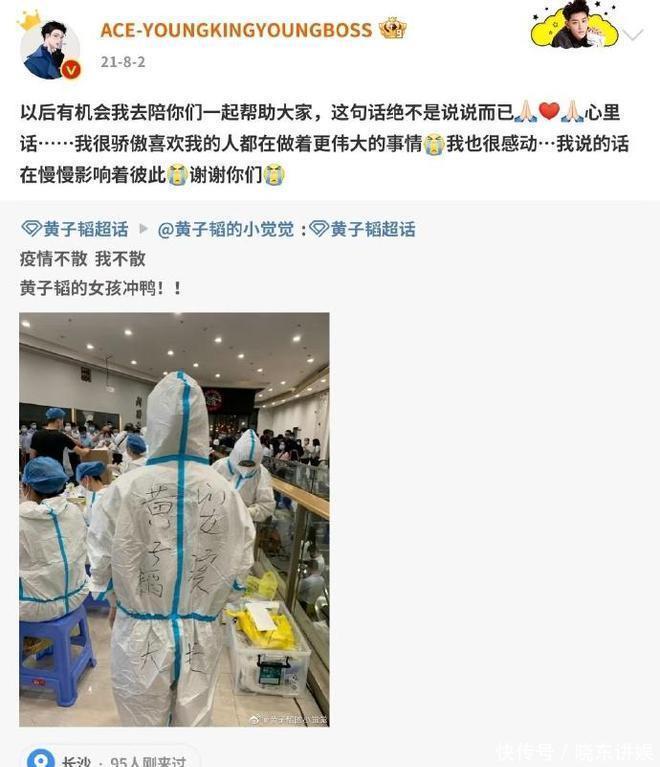Tap the username ACE-YOUNGKINGYOUNGBOSS
The image size is (660, 767).
(236, 29)
